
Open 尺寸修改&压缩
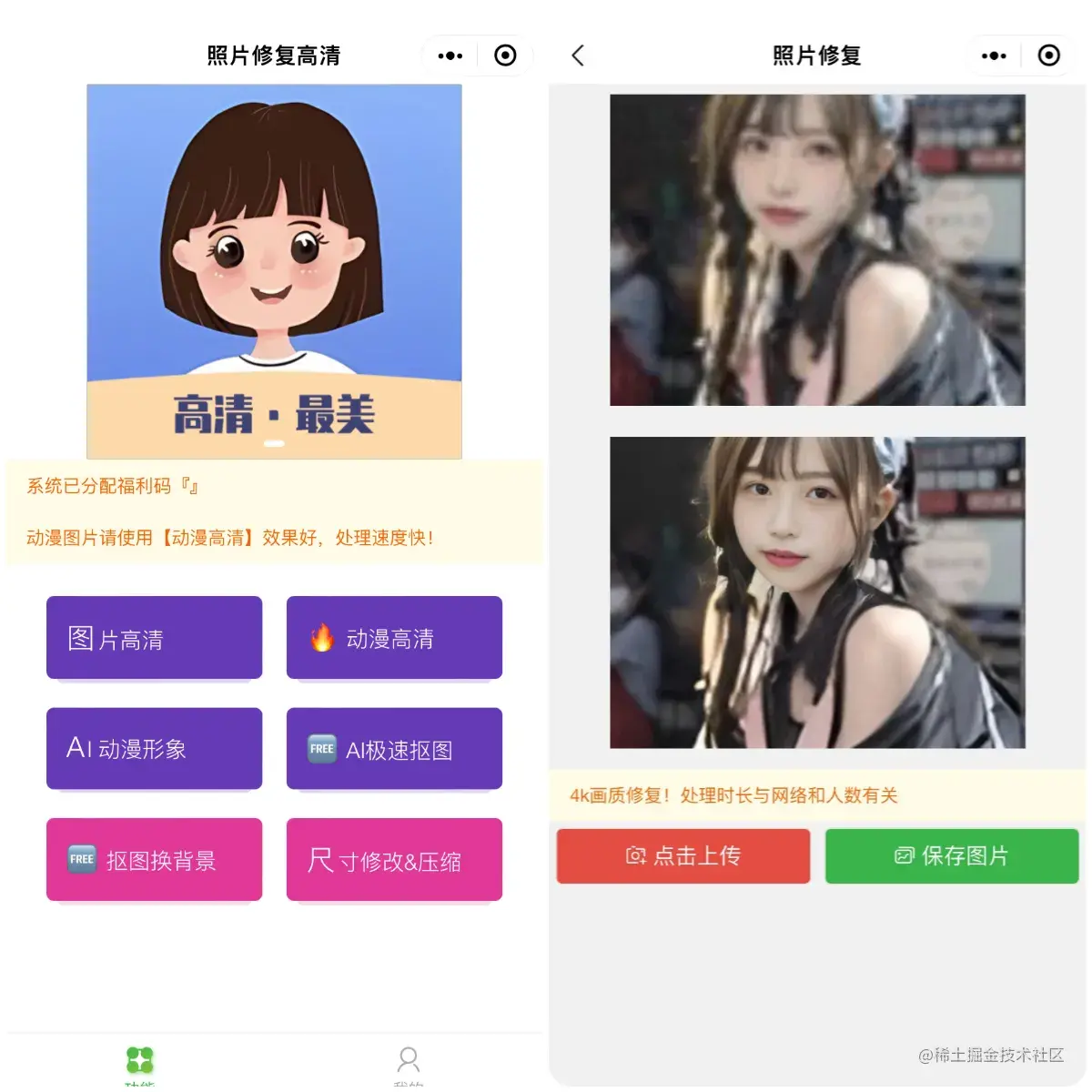coord(394,859)
